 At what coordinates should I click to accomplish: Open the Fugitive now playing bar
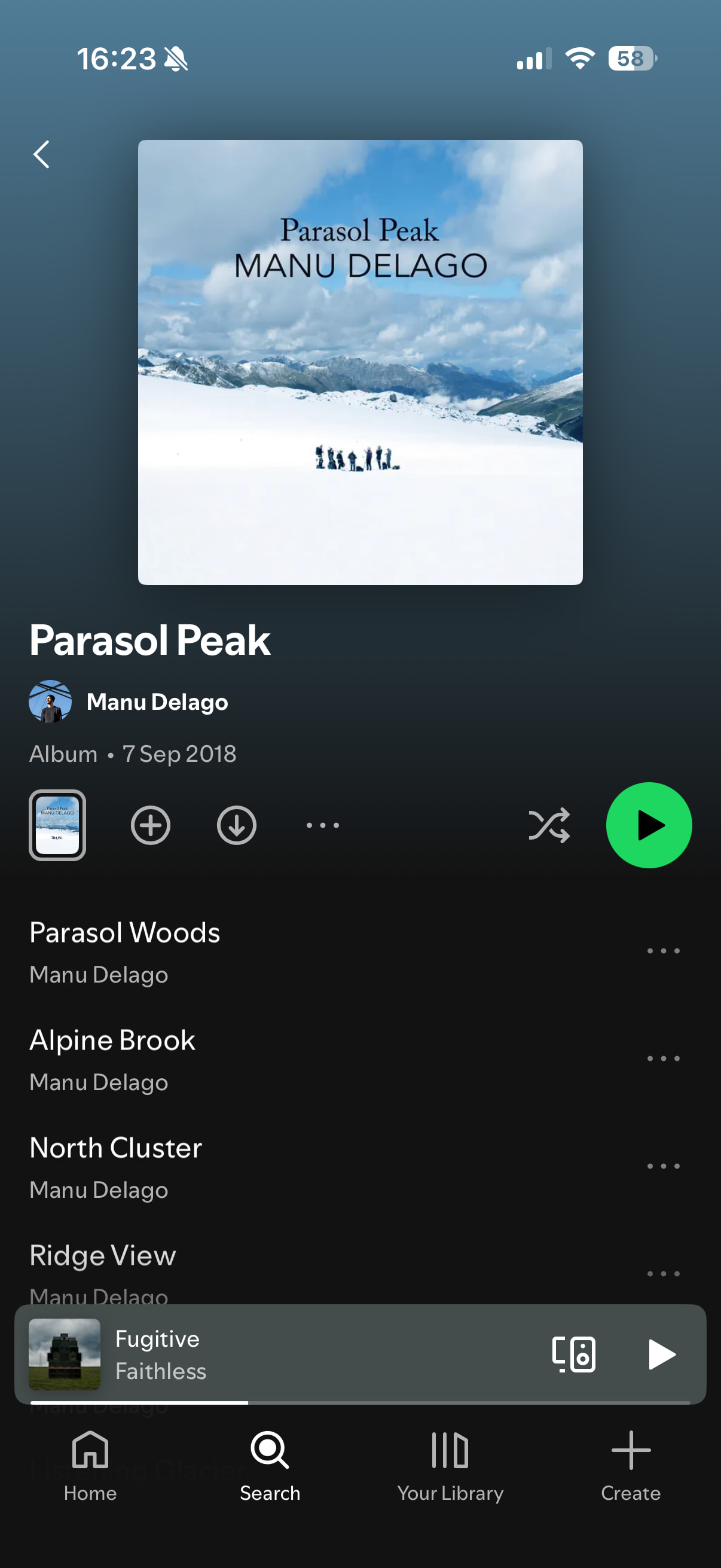point(304,1354)
